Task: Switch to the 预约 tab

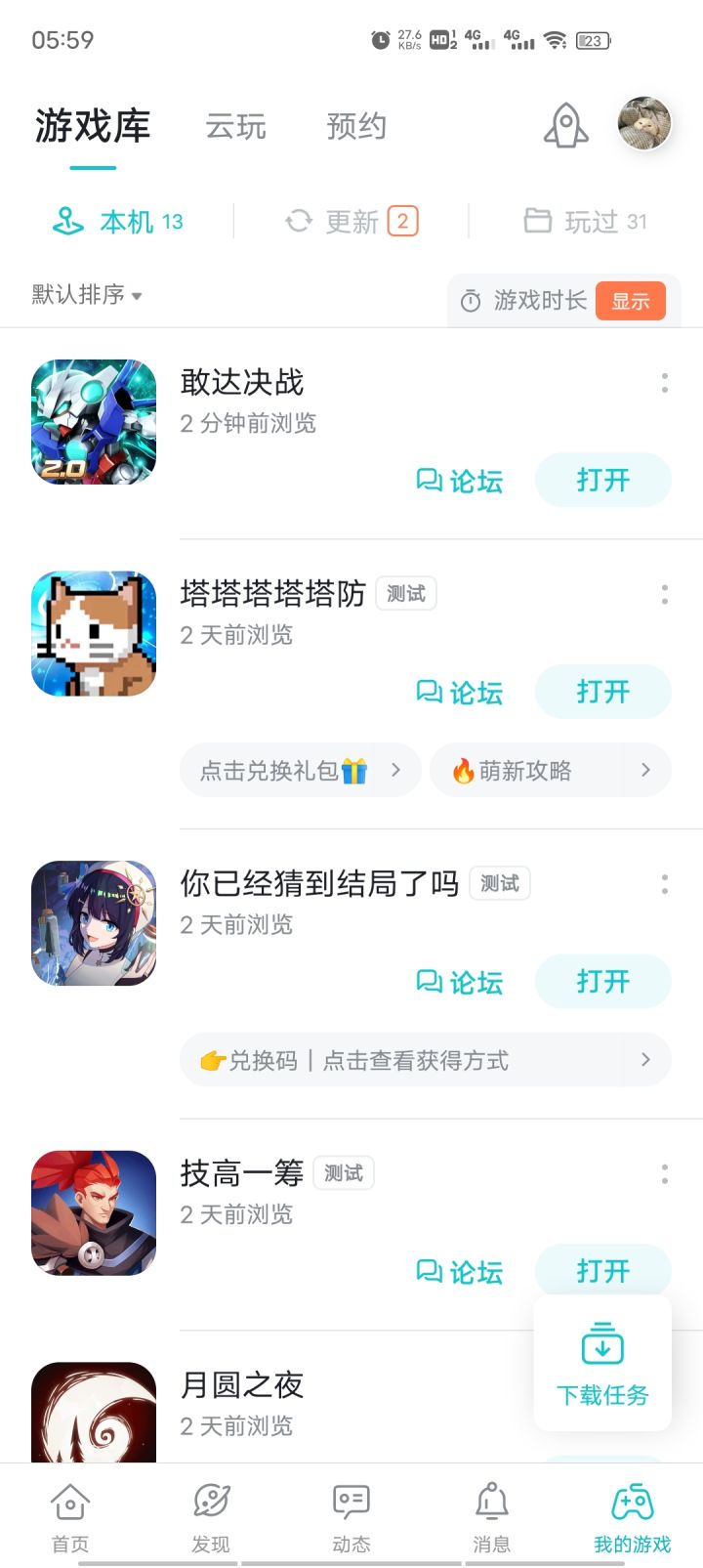Action: pos(356,127)
